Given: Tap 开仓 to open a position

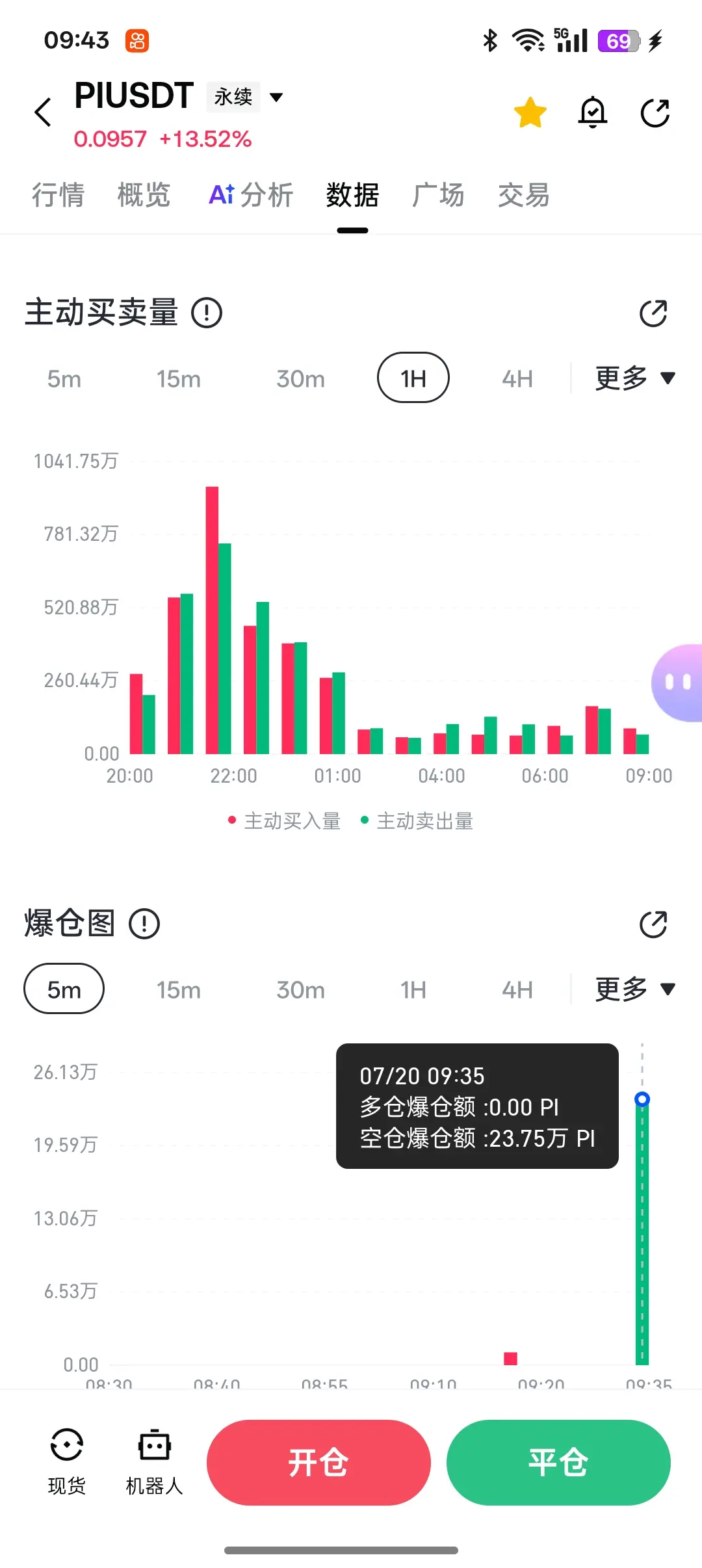Looking at the screenshot, I should pos(318,1463).
